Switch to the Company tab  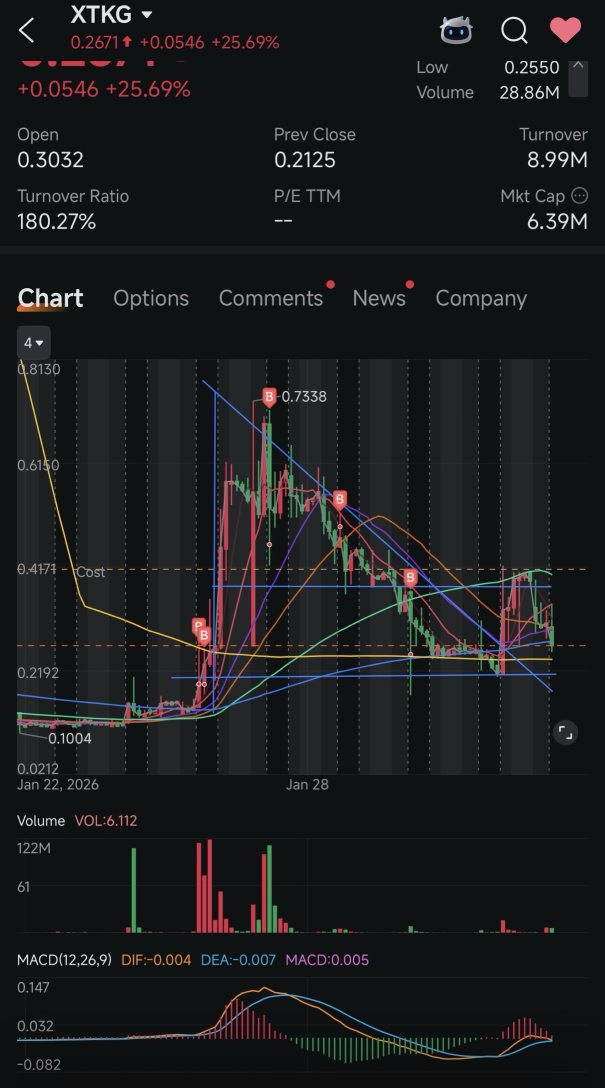point(481,298)
